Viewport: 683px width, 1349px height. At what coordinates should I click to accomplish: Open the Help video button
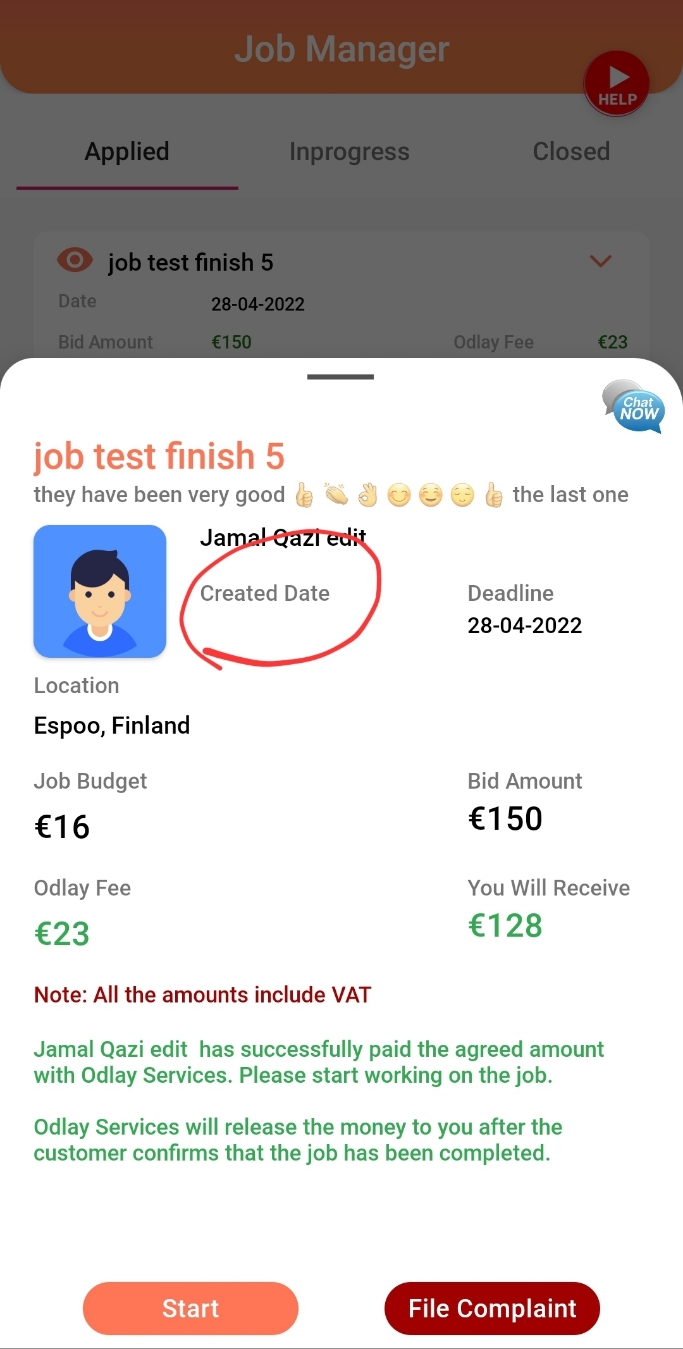click(x=617, y=84)
